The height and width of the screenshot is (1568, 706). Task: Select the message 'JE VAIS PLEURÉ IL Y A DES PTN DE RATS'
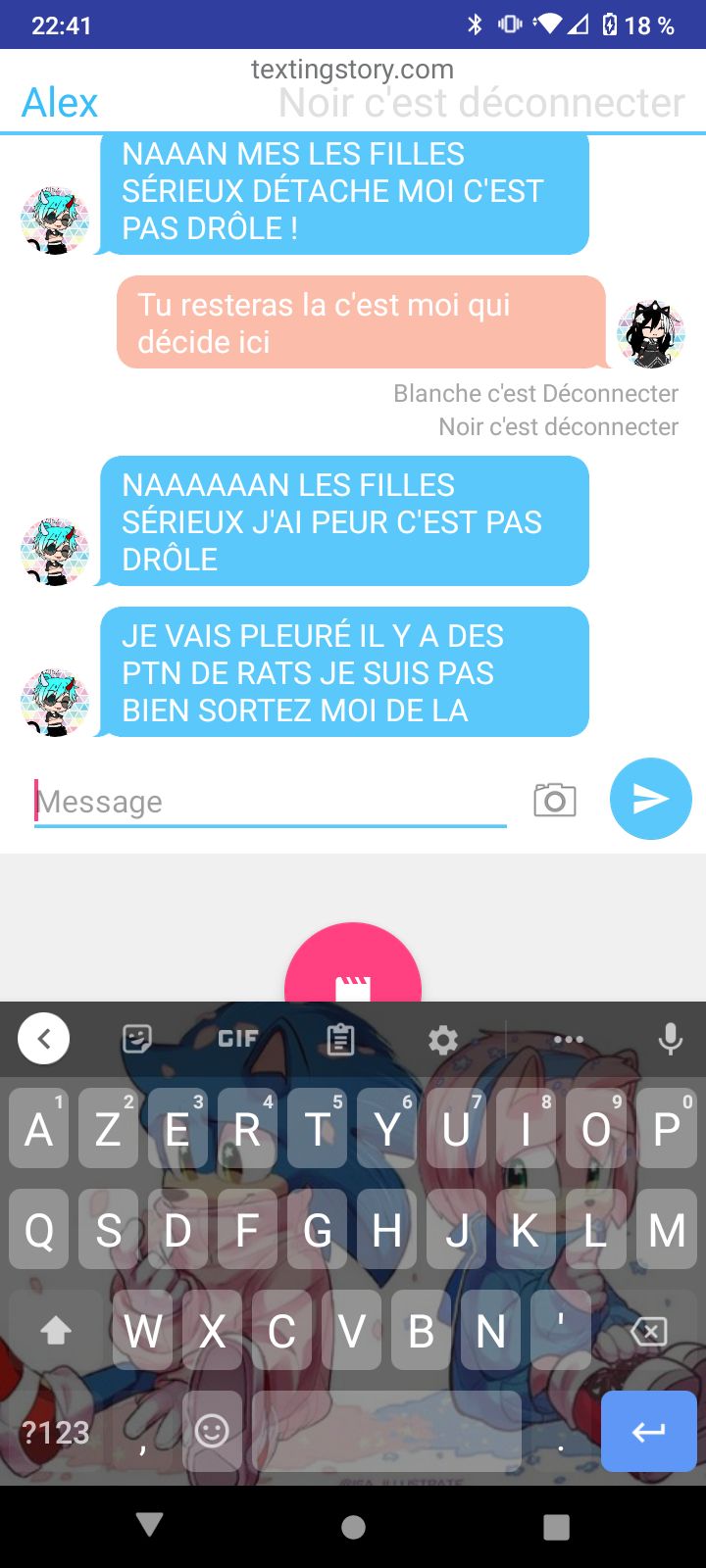point(343,672)
